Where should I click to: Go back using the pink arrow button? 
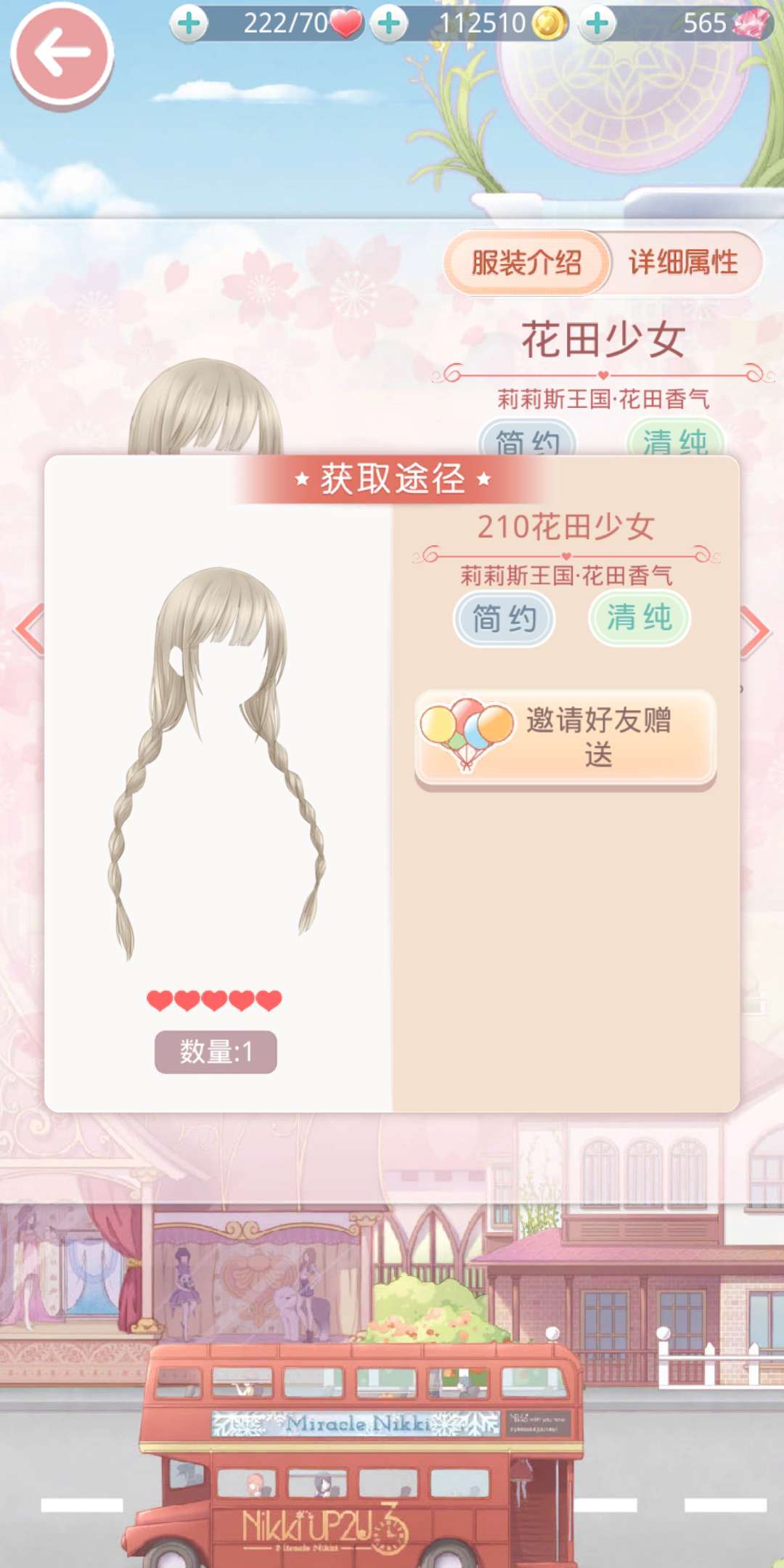click(x=62, y=54)
